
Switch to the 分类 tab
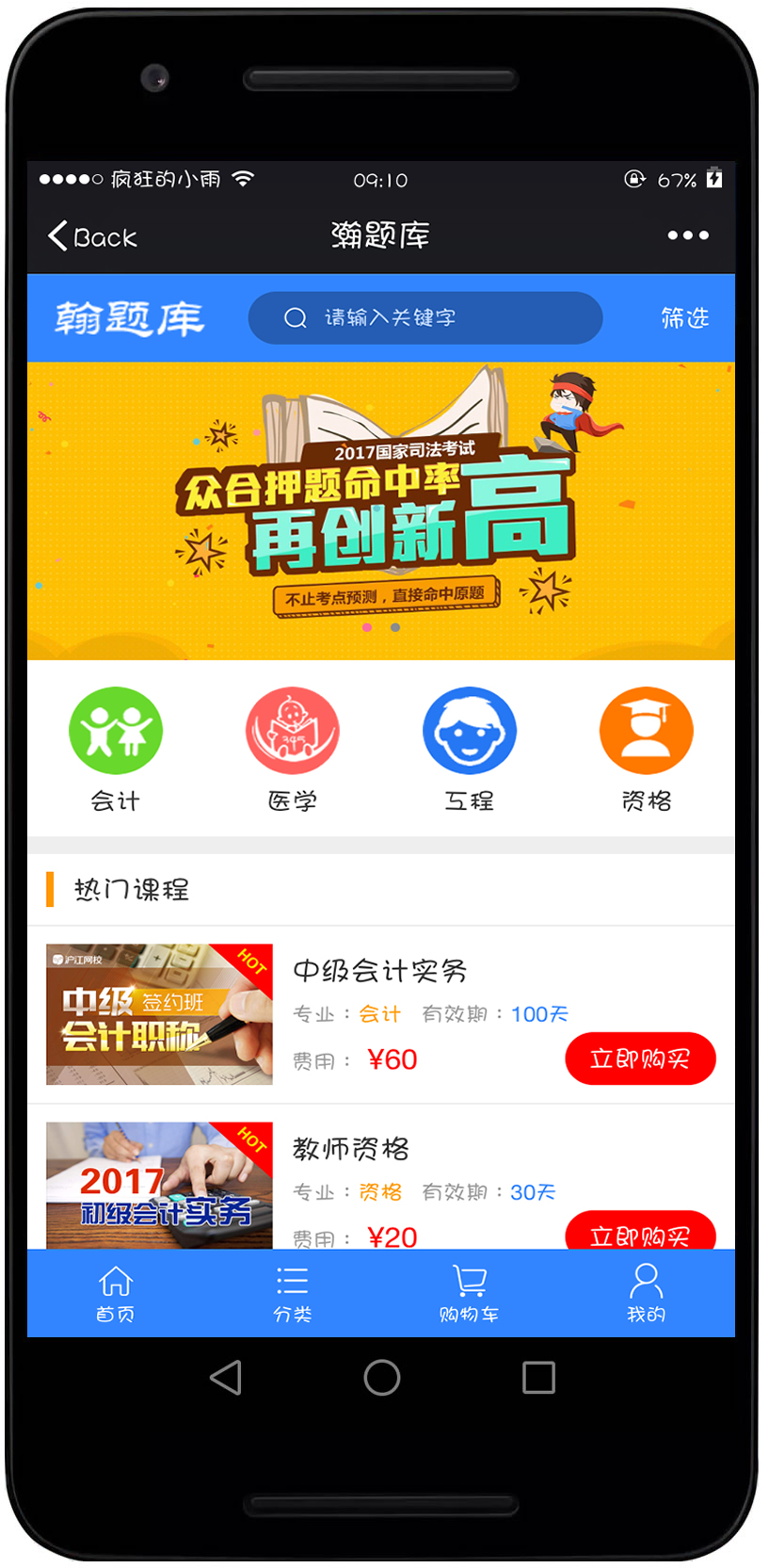point(292,1294)
